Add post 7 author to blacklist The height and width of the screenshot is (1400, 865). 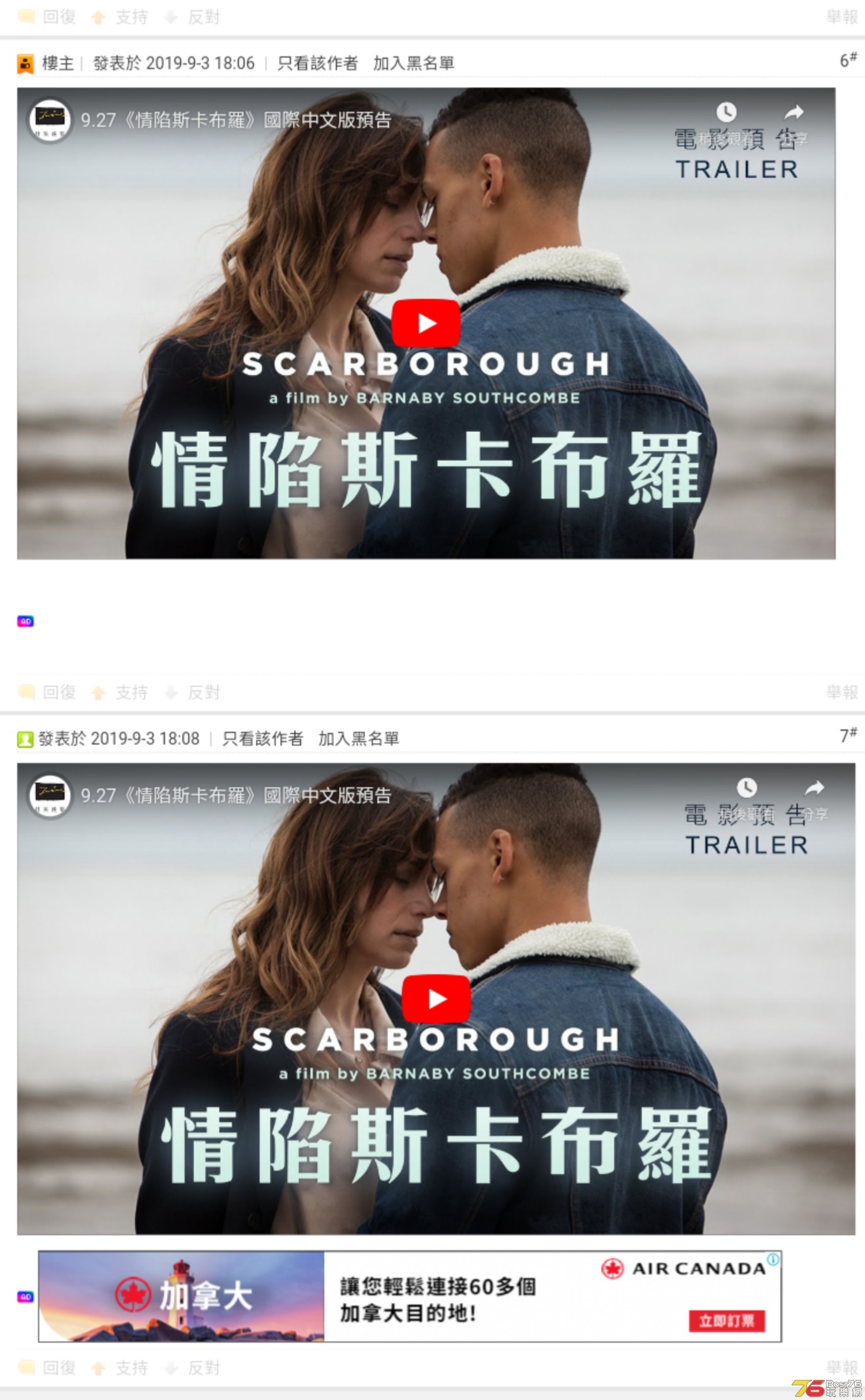(358, 739)
